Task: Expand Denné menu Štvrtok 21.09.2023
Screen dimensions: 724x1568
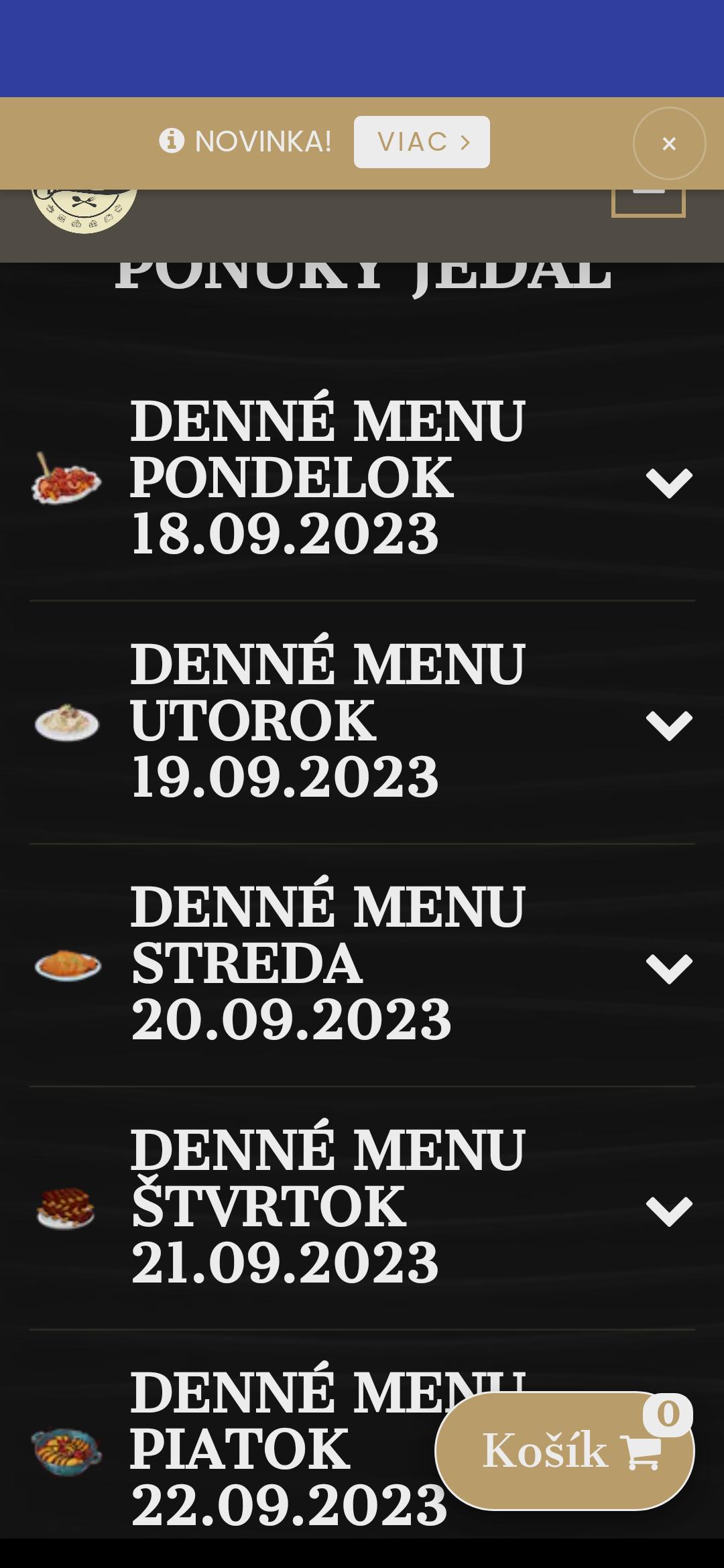Action: (668, 1211)
